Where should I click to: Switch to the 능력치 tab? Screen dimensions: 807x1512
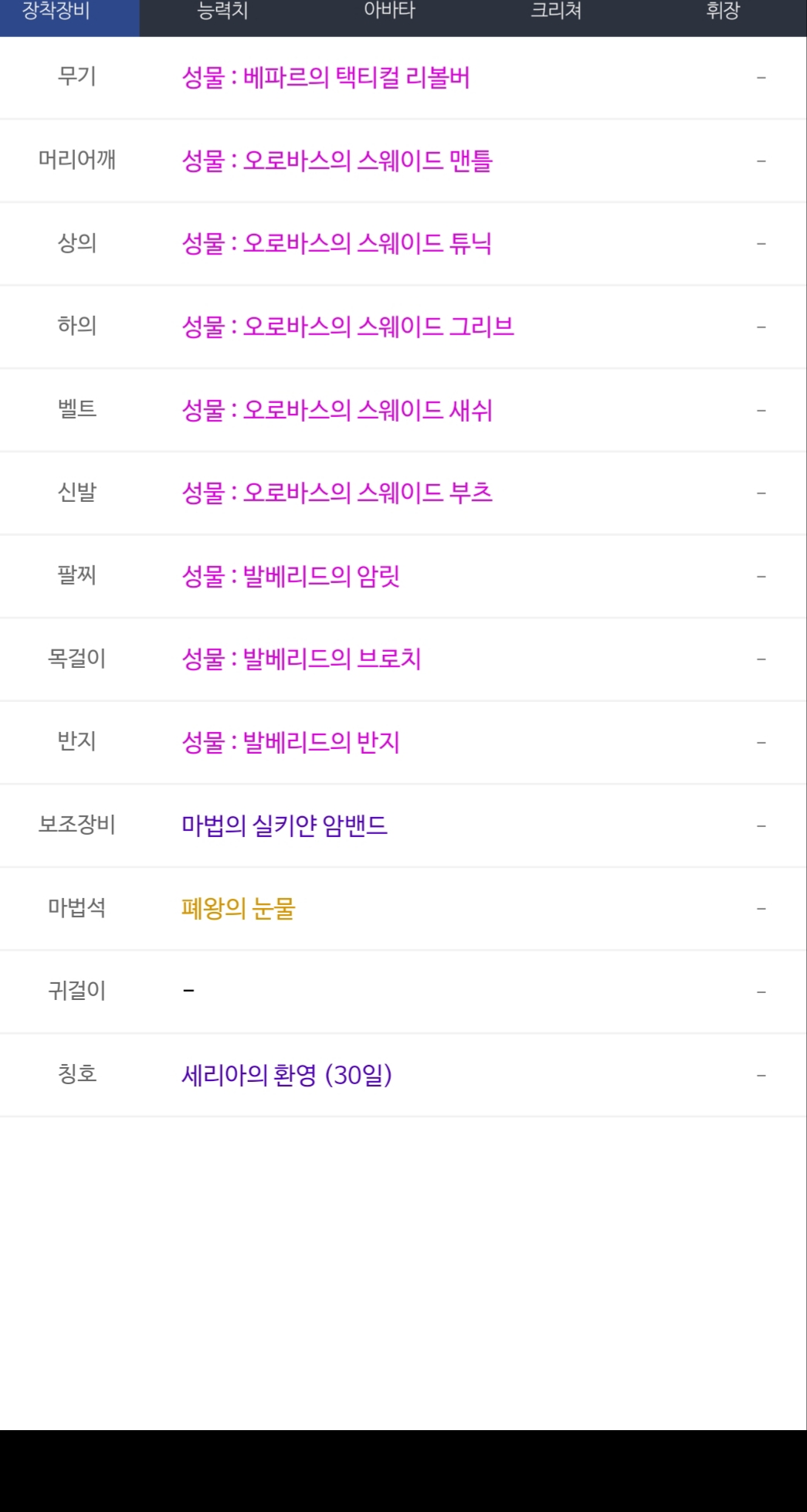(222, 12)
